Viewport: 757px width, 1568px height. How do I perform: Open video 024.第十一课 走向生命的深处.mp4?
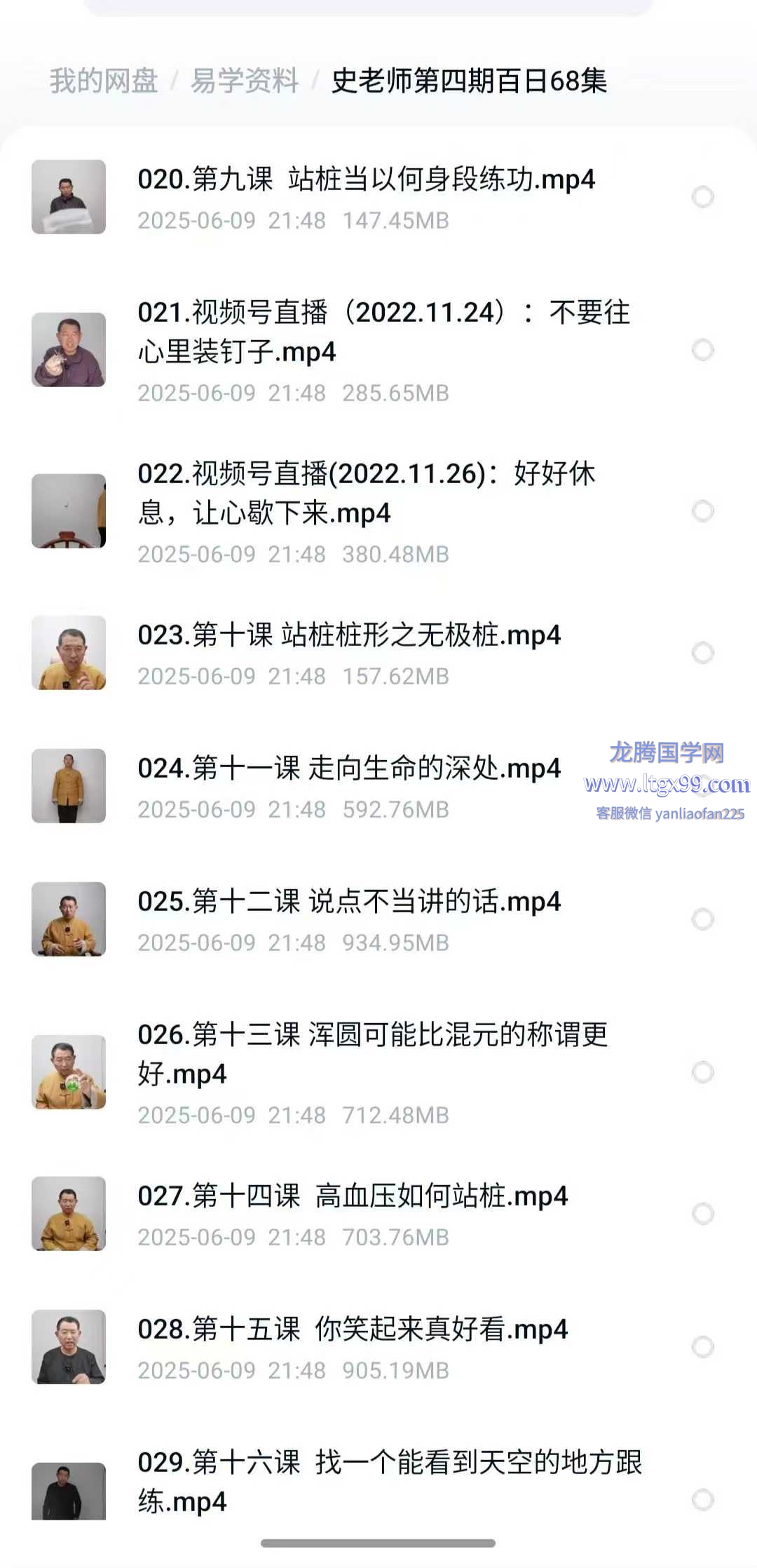(x=349, y=769)
